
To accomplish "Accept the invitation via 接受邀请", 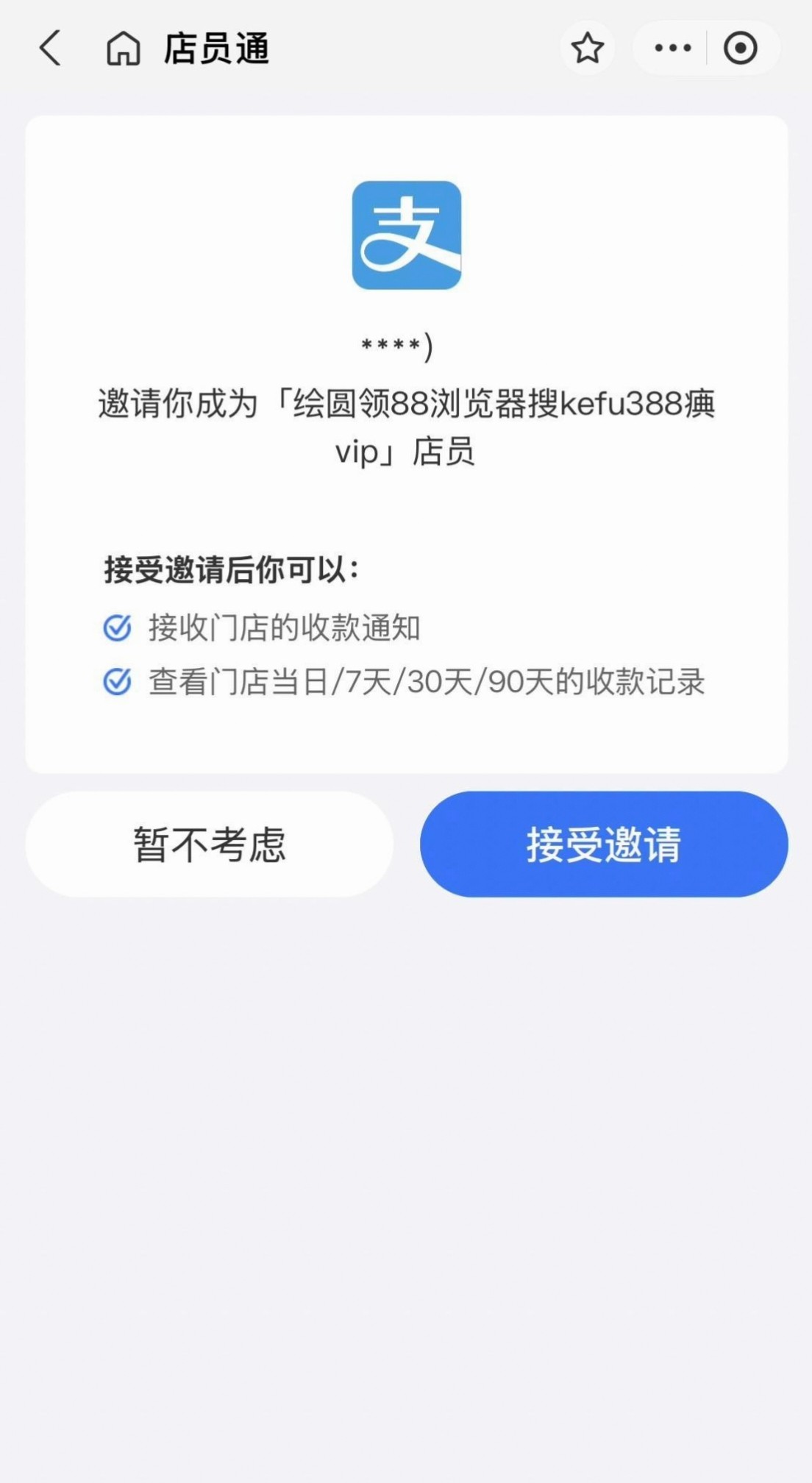I will coord(604,844).
